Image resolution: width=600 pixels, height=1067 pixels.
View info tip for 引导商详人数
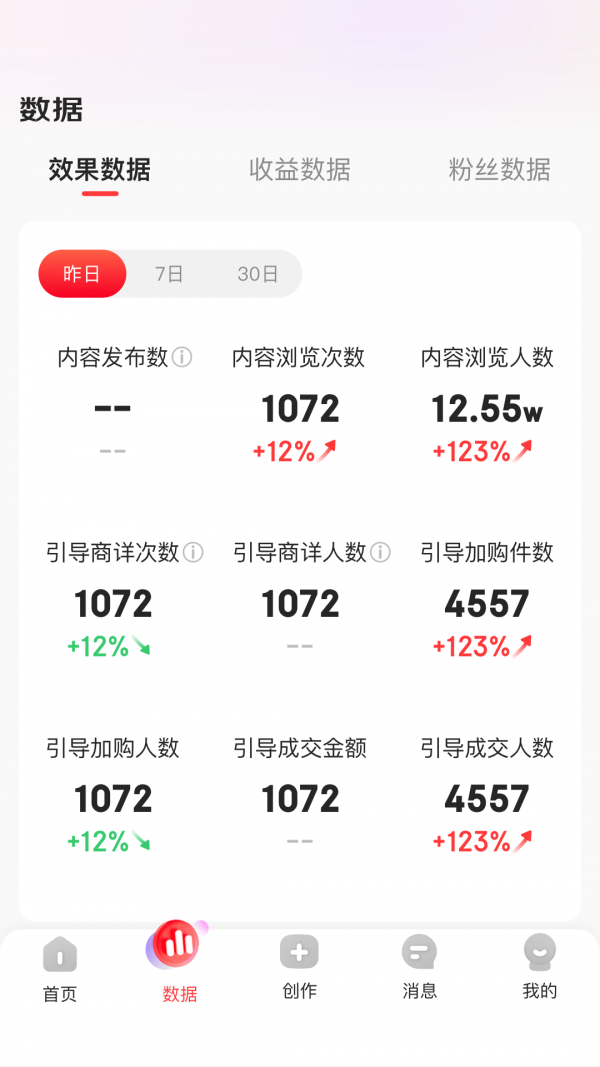tap(380, 552)
